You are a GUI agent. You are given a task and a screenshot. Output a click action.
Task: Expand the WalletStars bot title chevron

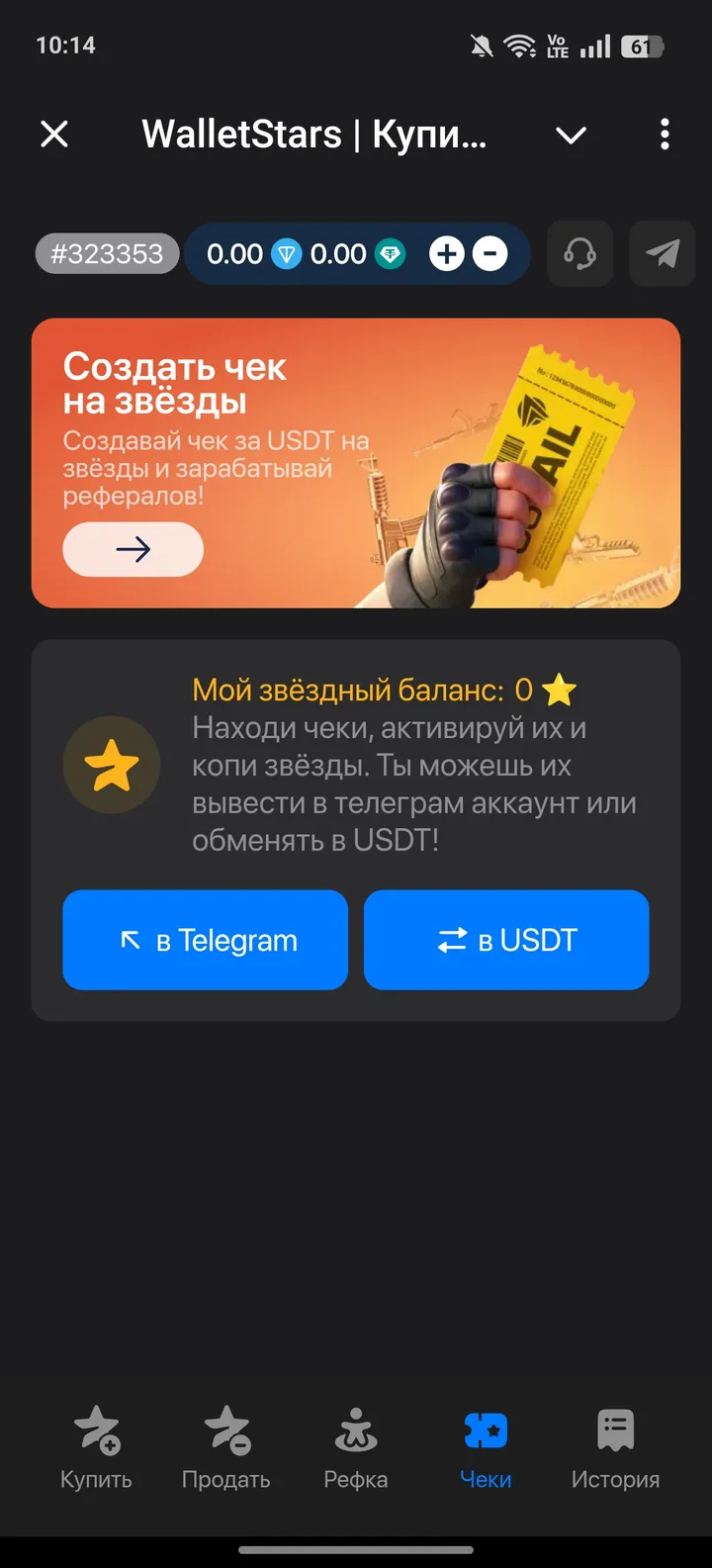click(x=572, y=135)
